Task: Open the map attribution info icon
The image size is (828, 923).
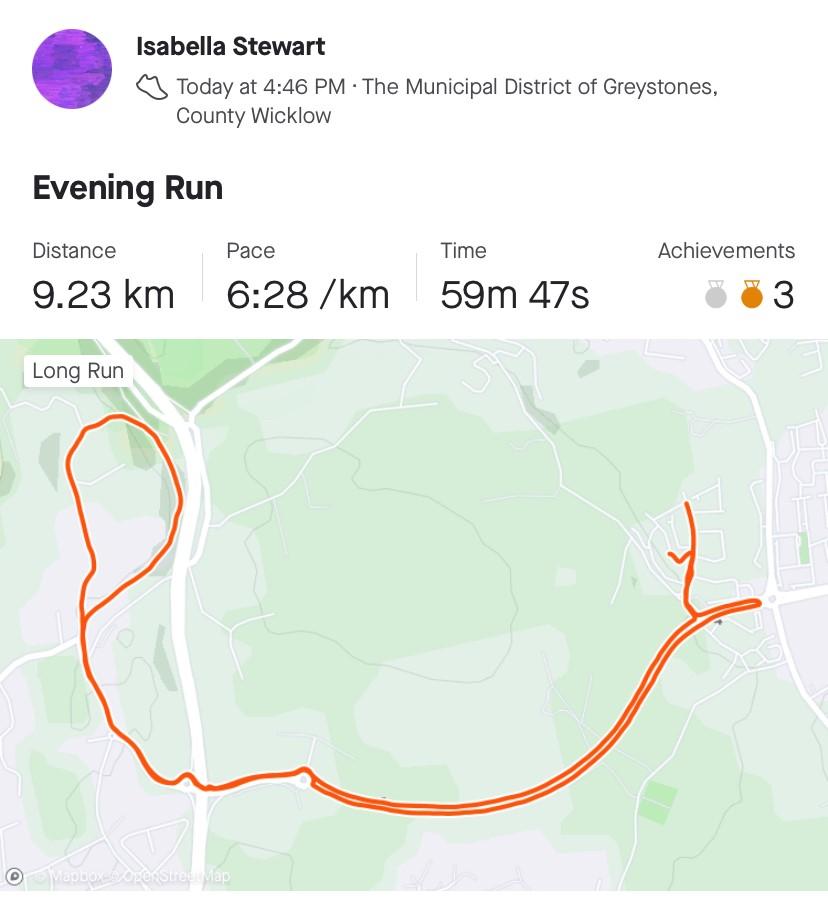Action: (x=14, y=876)
